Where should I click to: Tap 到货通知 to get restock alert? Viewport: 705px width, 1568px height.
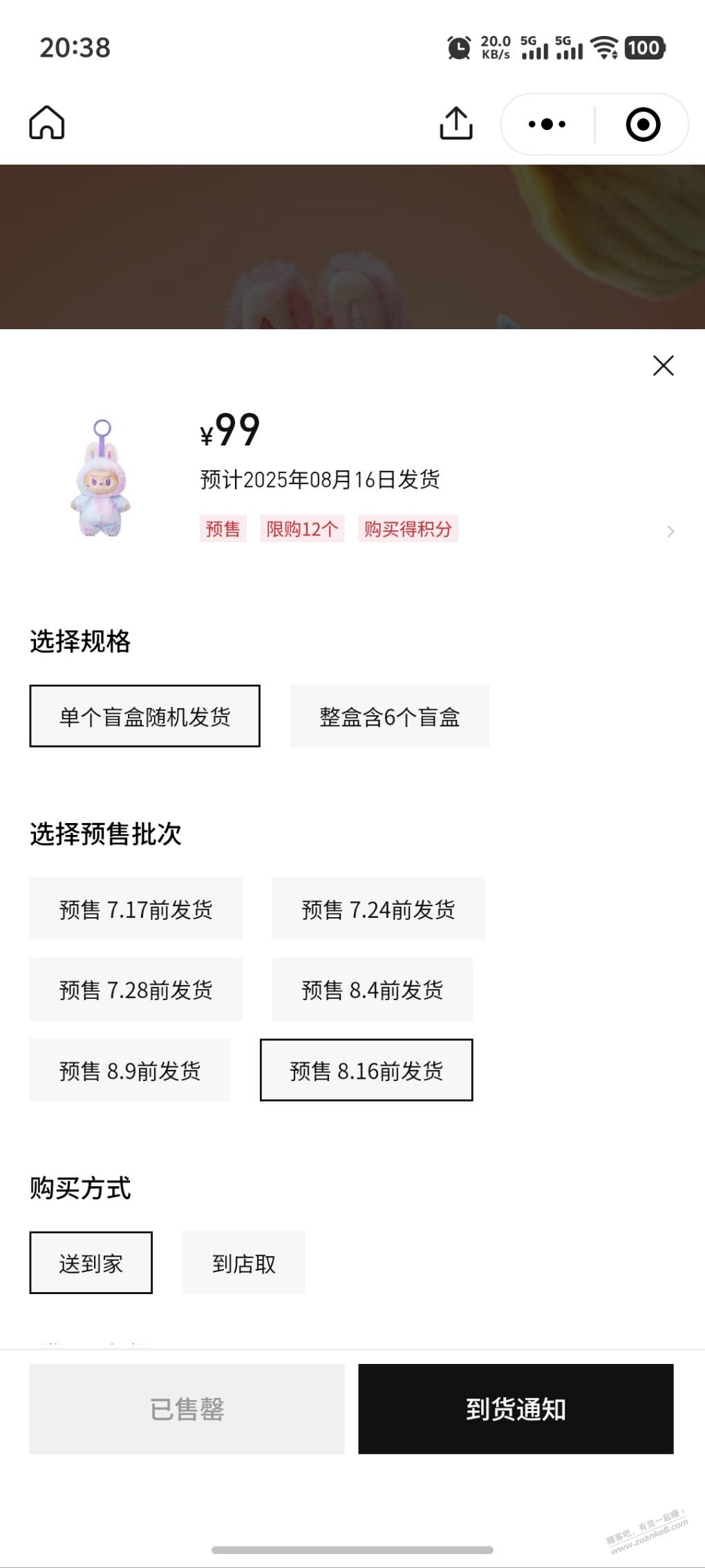(x=516, y=1409)
